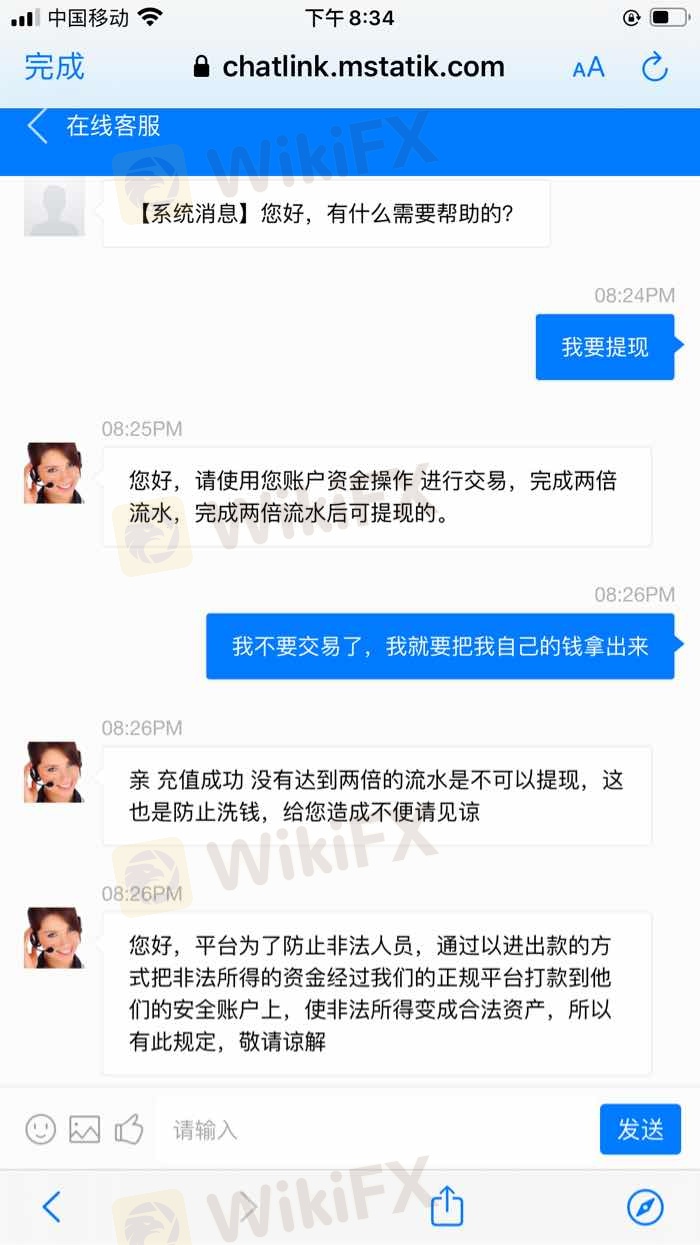Tap 完成 to close the browser view
Viewport: 700px width, 1245px height.
[x=54, y=67]
